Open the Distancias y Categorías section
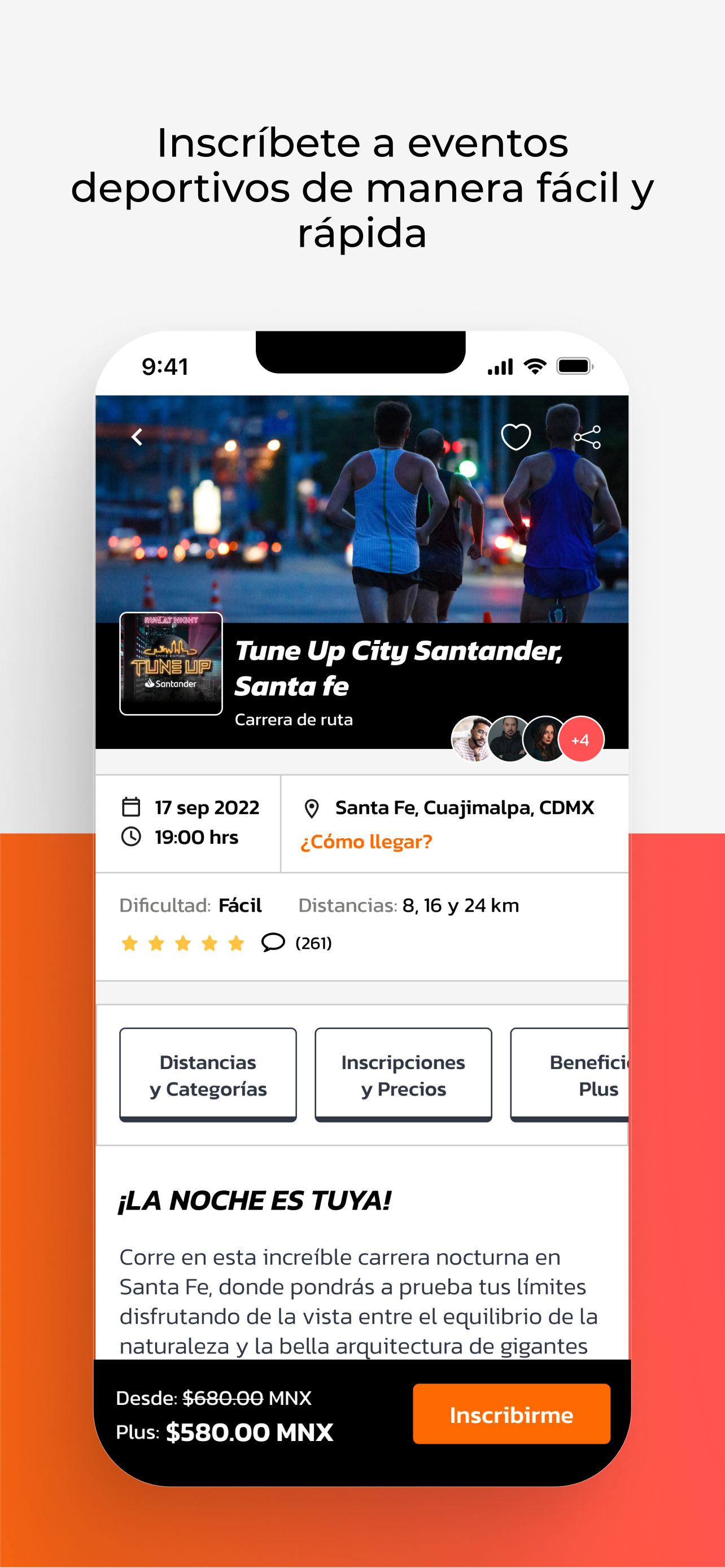This screenshot has width=725, height=1568. coord(208,1074)
